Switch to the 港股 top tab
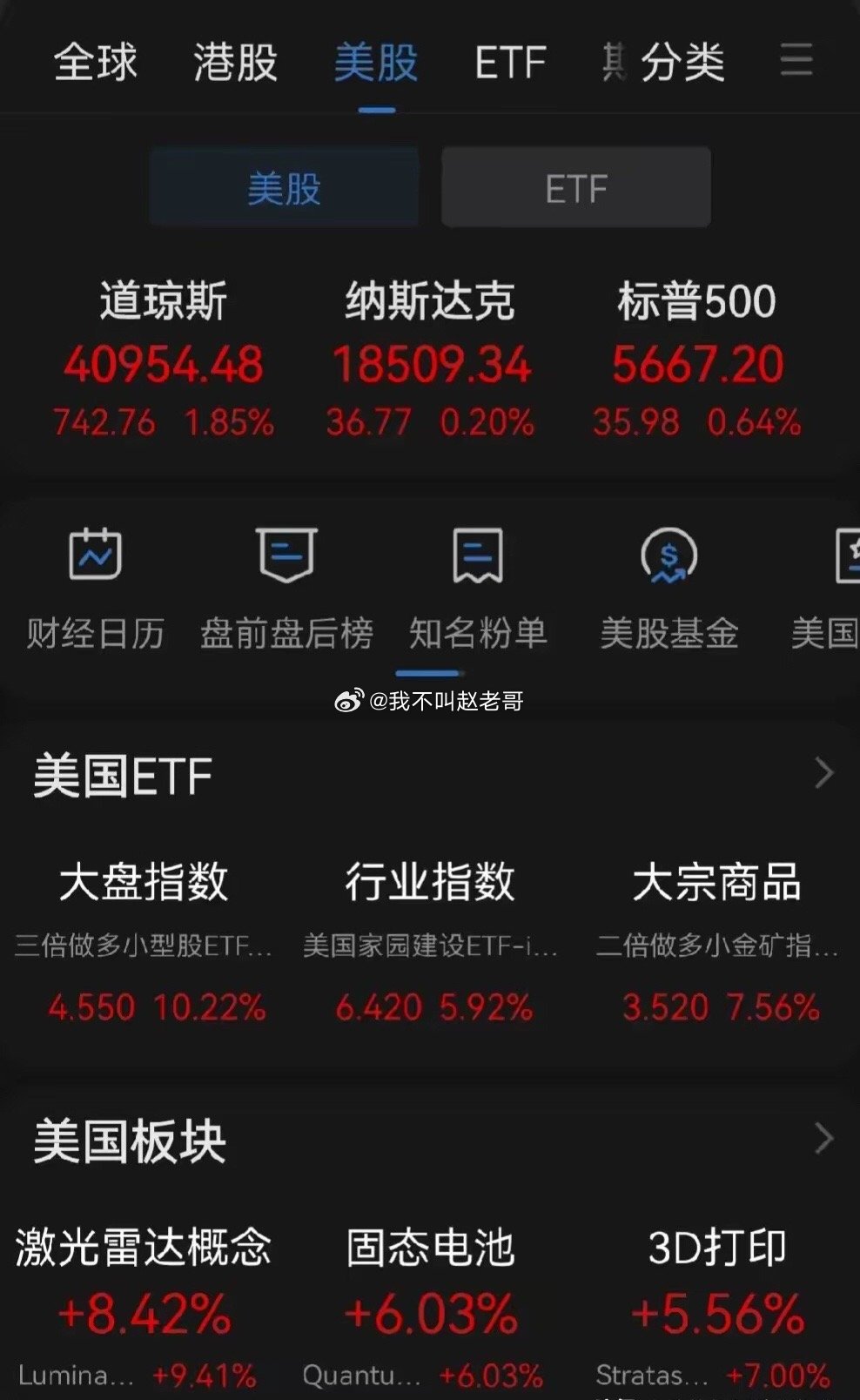860x1400 pixels. tap(236, 63)
